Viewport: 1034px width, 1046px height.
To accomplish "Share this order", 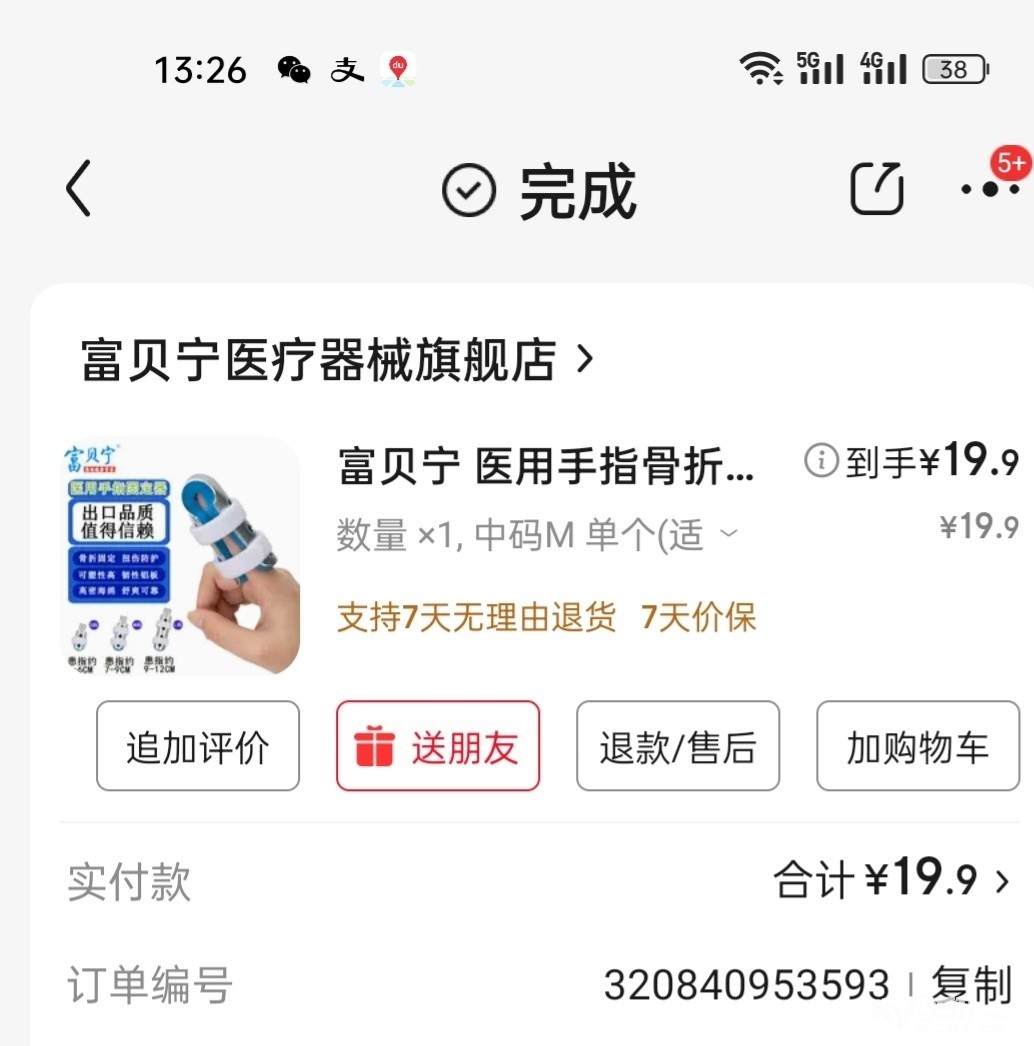I will (876, 188).
